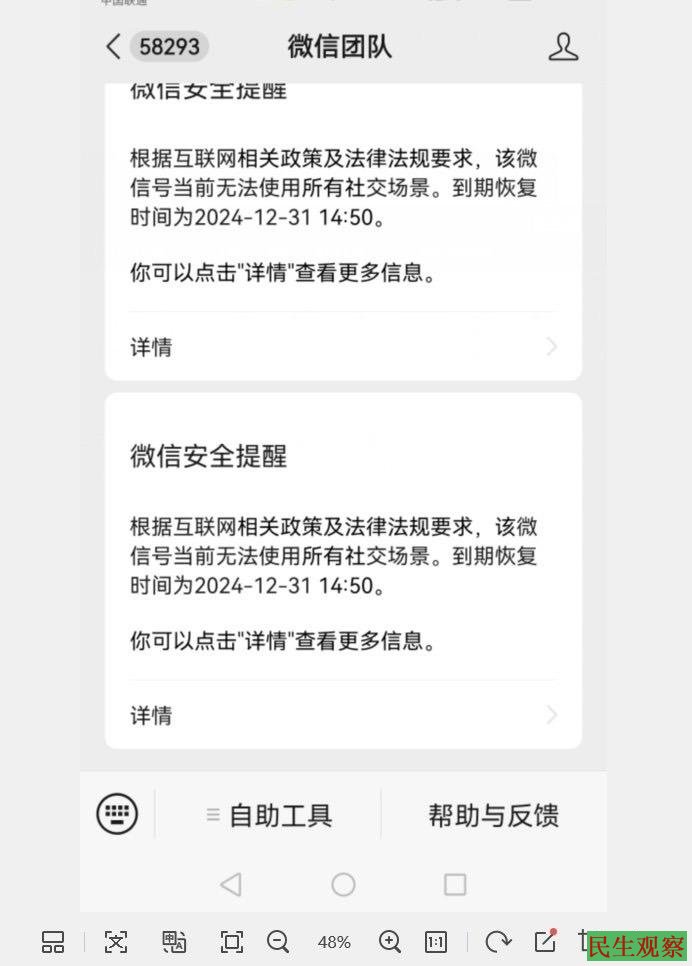Image resolution: width=692 pixels, height=966 pixels.
Task: Open the 自助工具 menu
Action: point(269,815)
